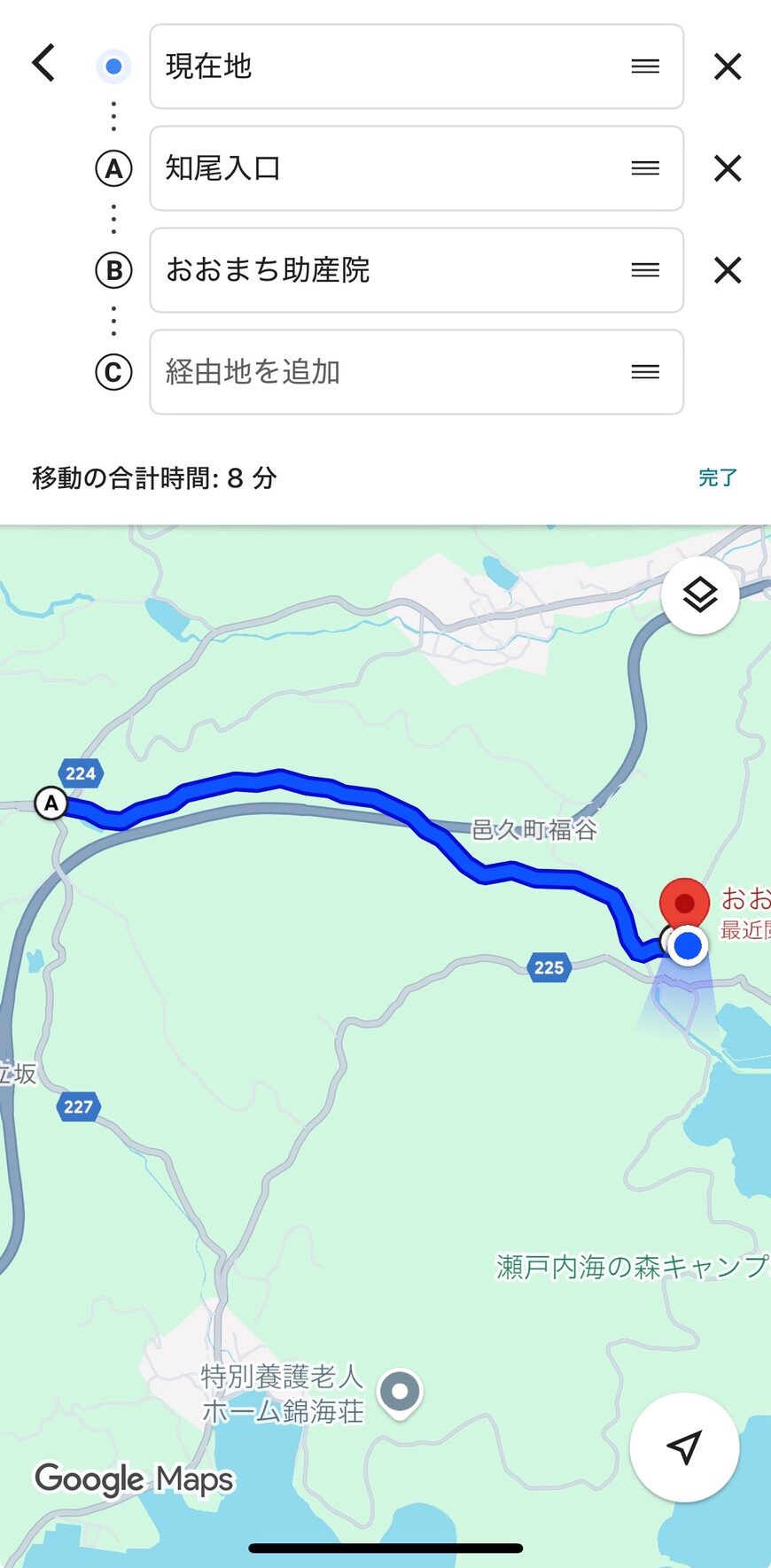The width and height of the screenshot is (771, 1568).
Task: Edit the 知尾入口 stop field
Action: coord(390,168)
